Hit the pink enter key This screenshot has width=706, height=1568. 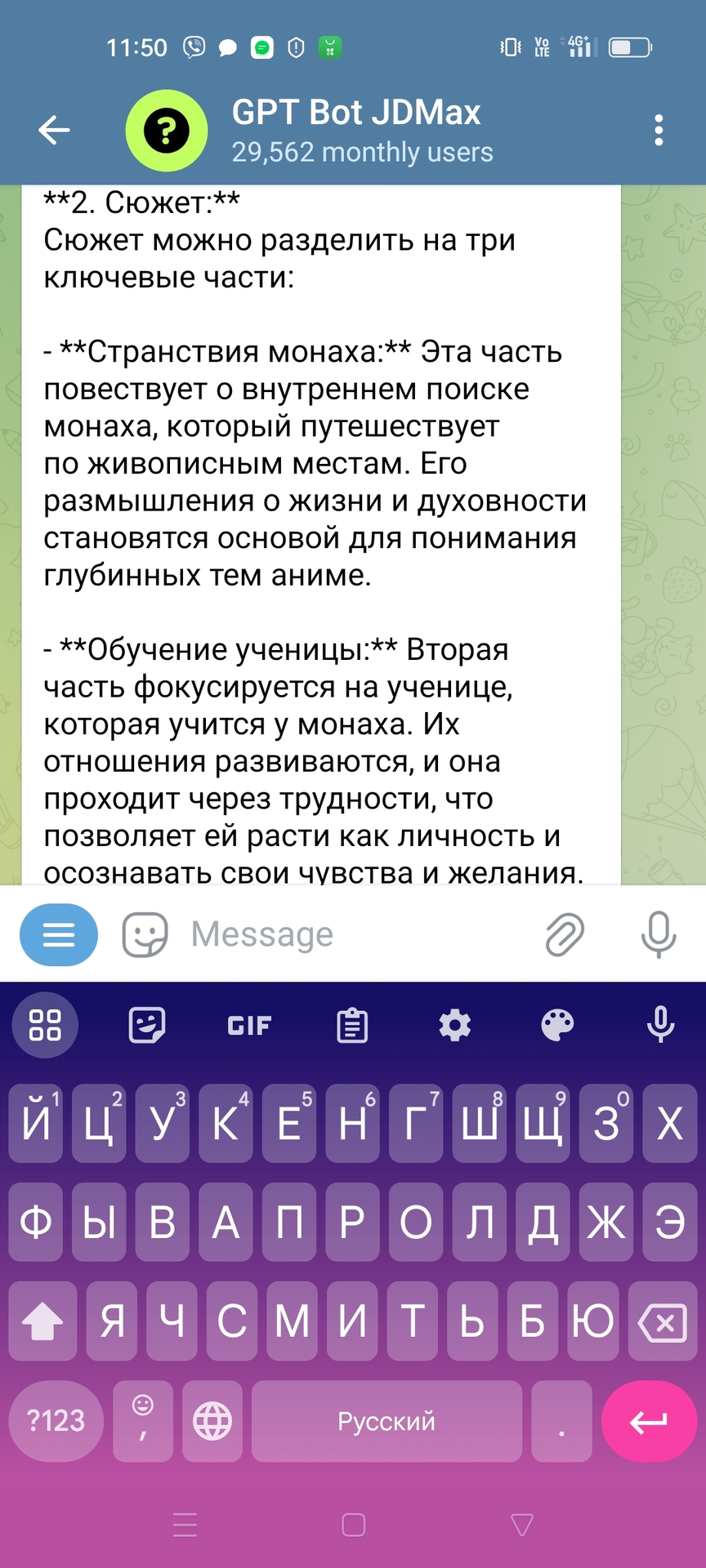click(x=649, y=1421)
